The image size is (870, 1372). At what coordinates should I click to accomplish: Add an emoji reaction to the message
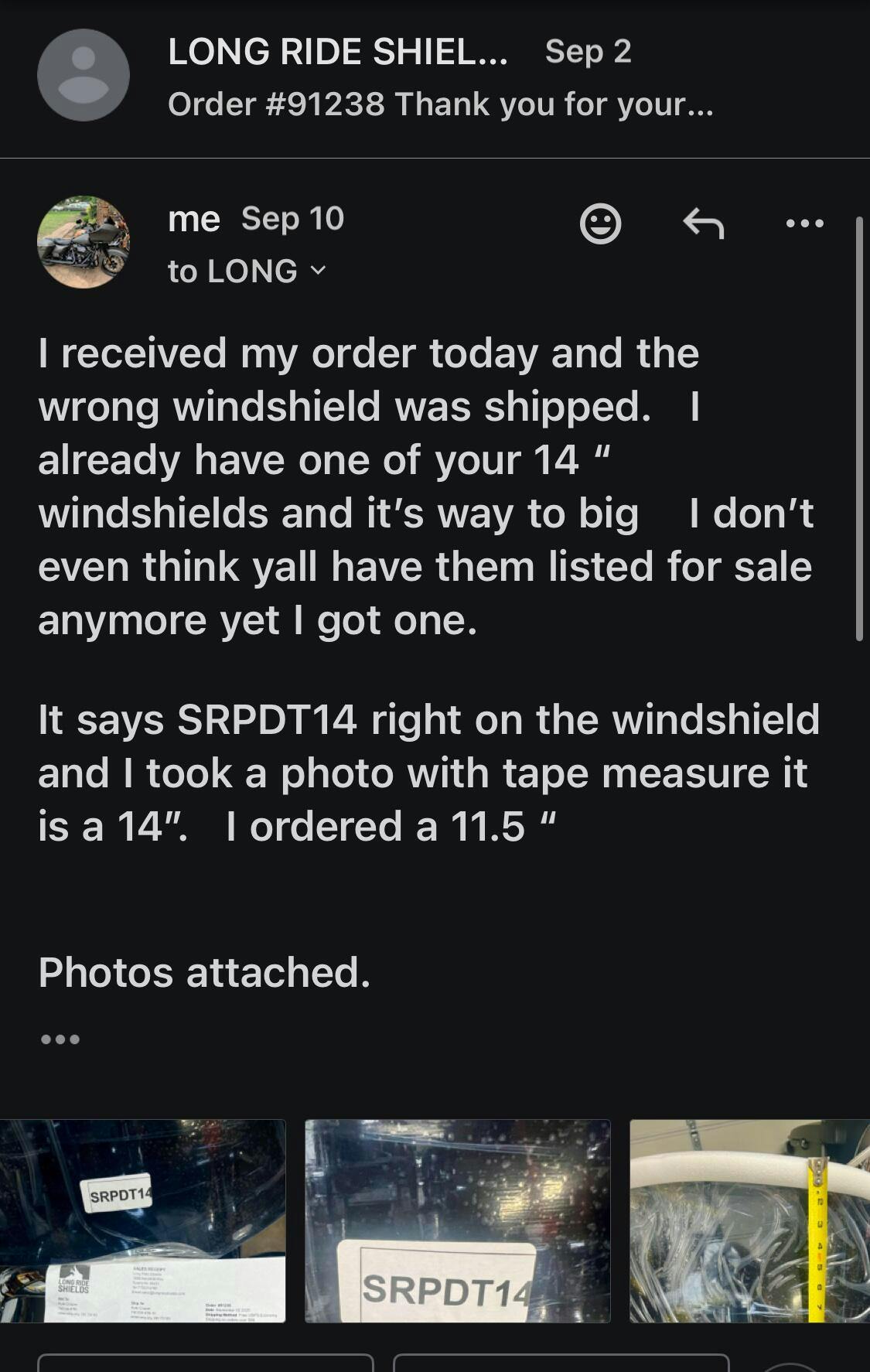click(600, 224)
